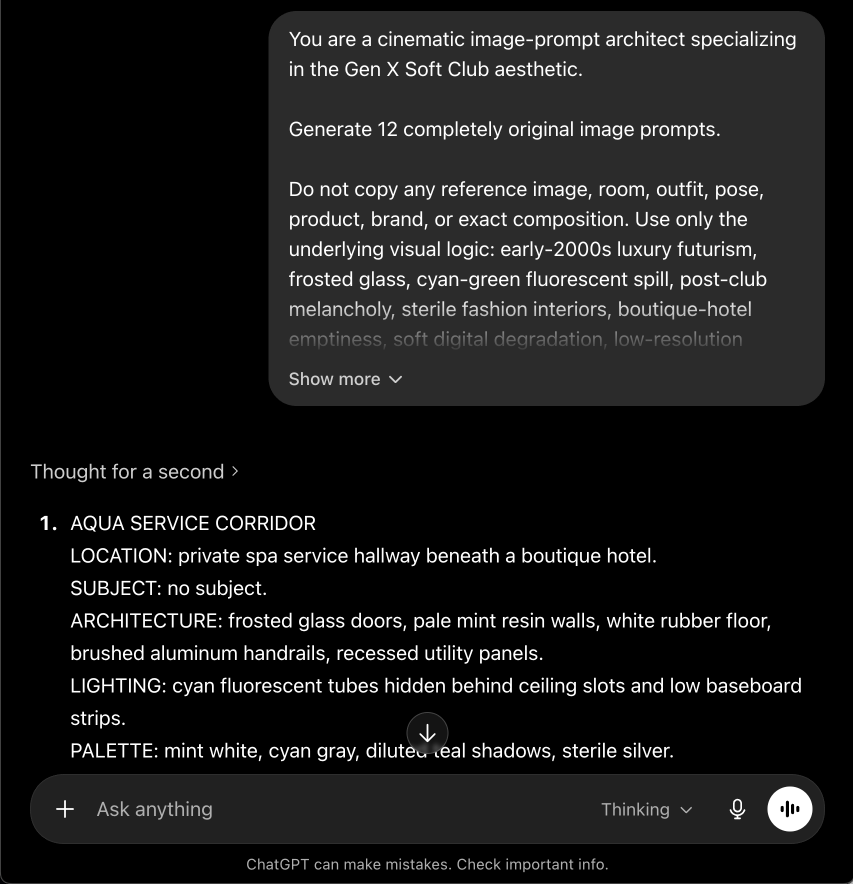Expand the prompt with Show more
Screen dimensions: 853x884
345,379
